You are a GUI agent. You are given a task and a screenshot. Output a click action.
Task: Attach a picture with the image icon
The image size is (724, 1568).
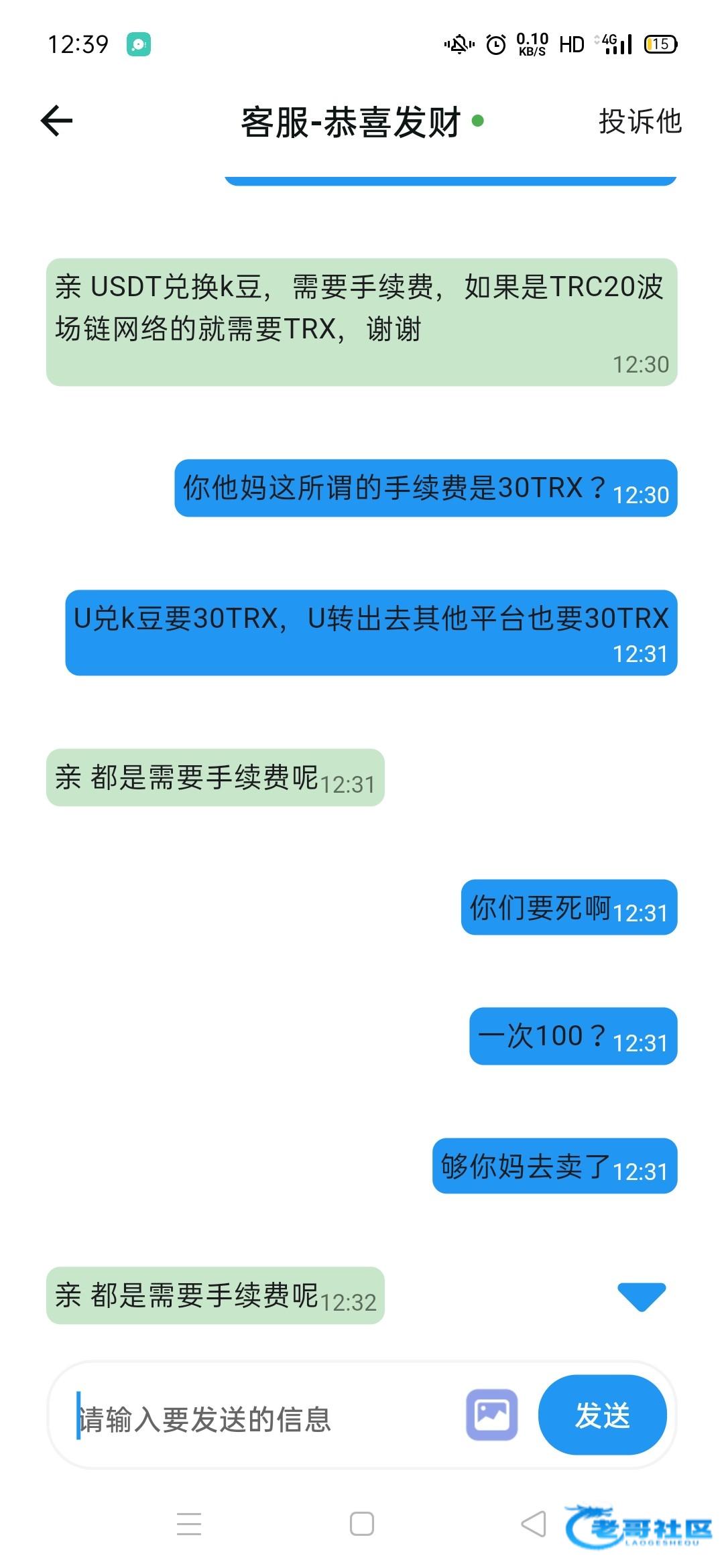click(491, 1415)
